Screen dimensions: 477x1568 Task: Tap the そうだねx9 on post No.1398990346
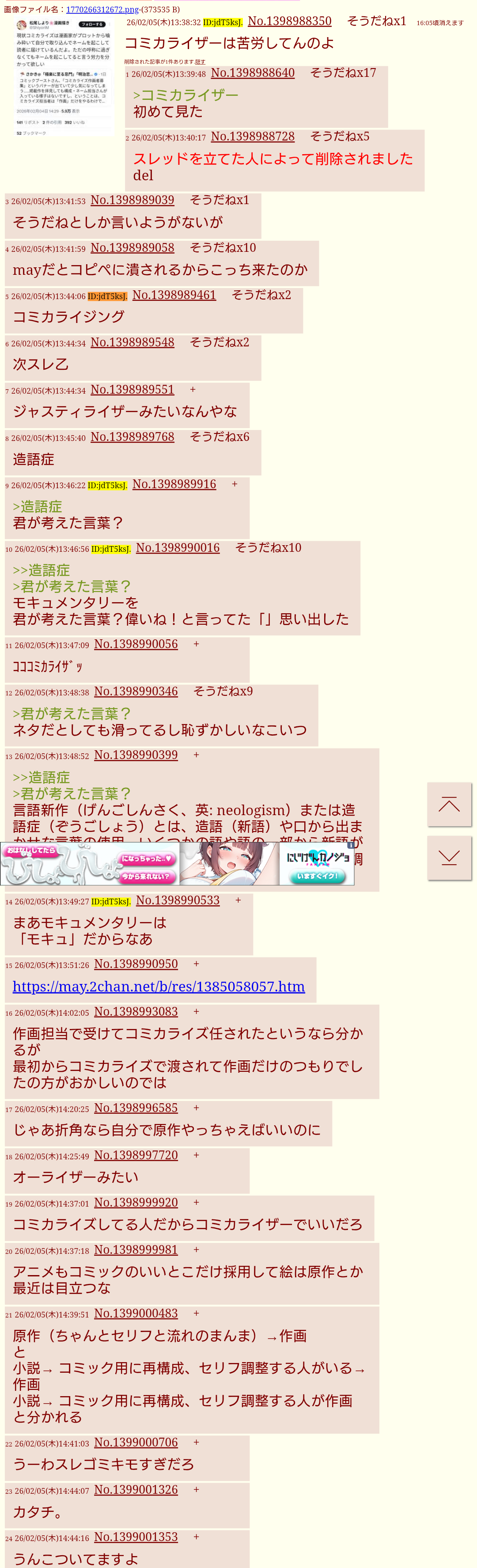[223, 691]
